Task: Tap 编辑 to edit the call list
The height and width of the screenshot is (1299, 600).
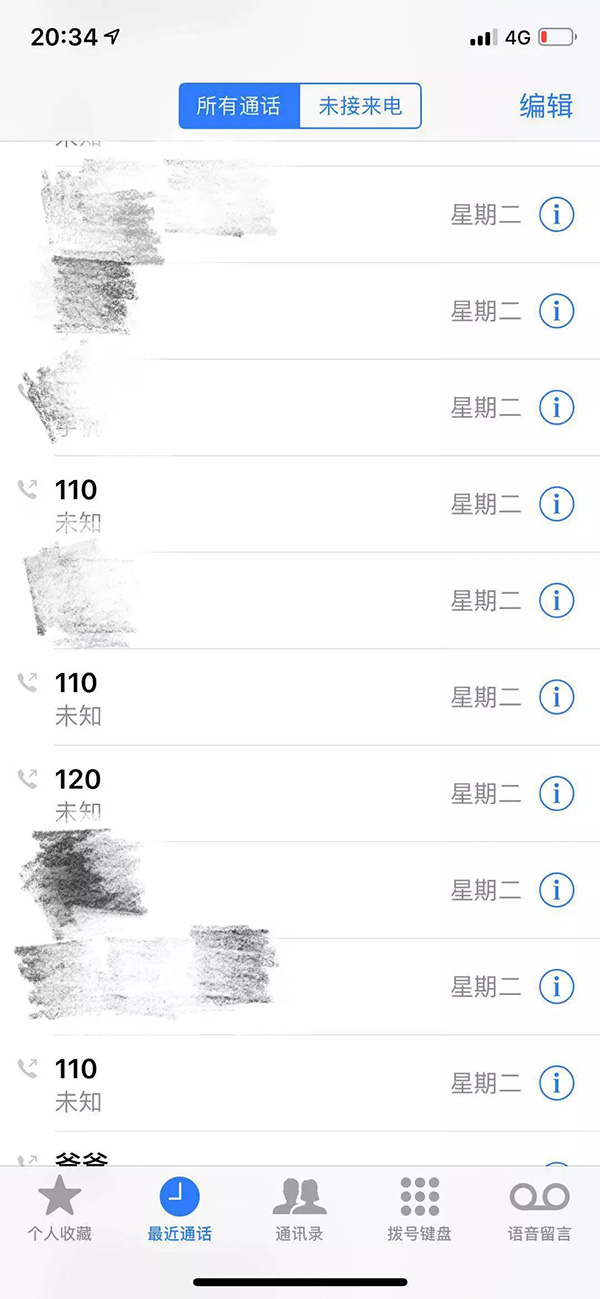Action: (x=545, y=106)
